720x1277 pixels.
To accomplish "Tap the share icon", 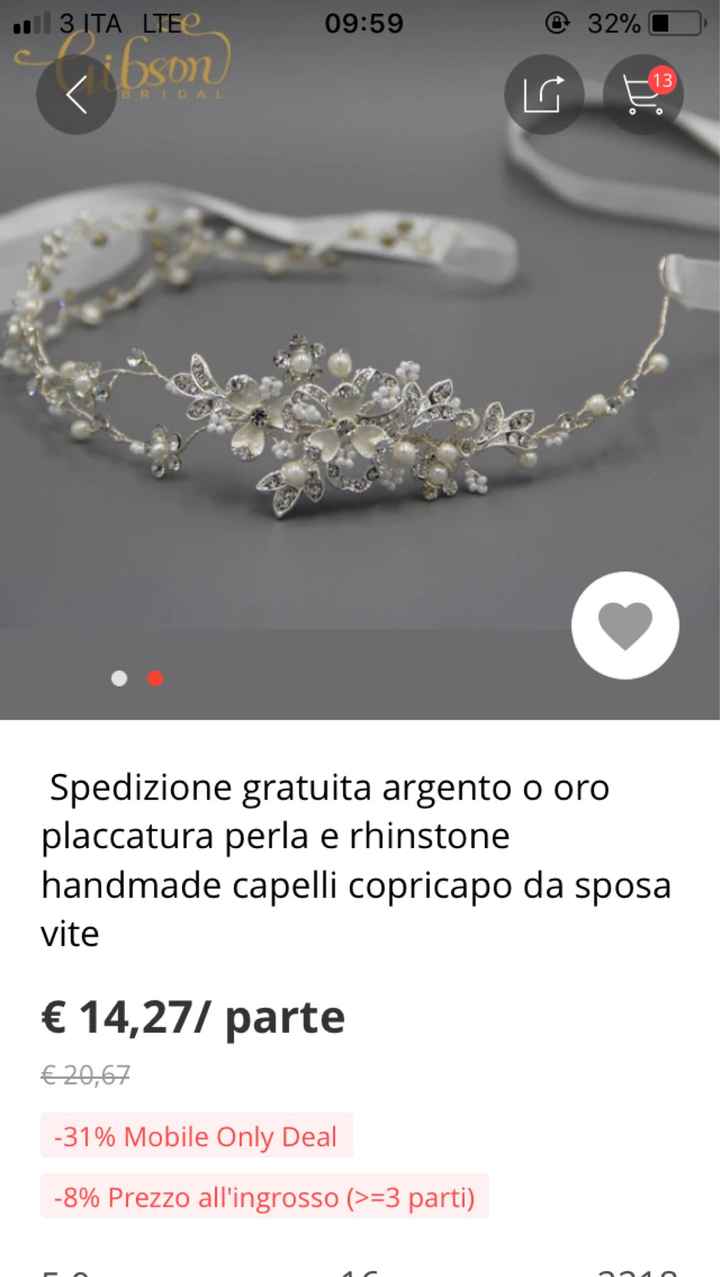I will click(544, 95).
